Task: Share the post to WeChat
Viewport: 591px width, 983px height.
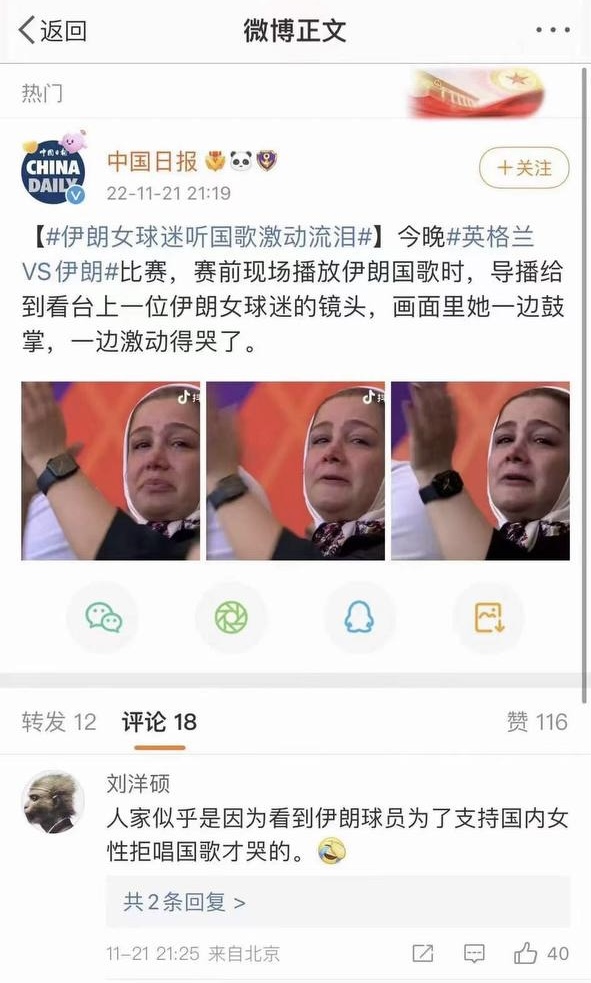Action: 103,618
